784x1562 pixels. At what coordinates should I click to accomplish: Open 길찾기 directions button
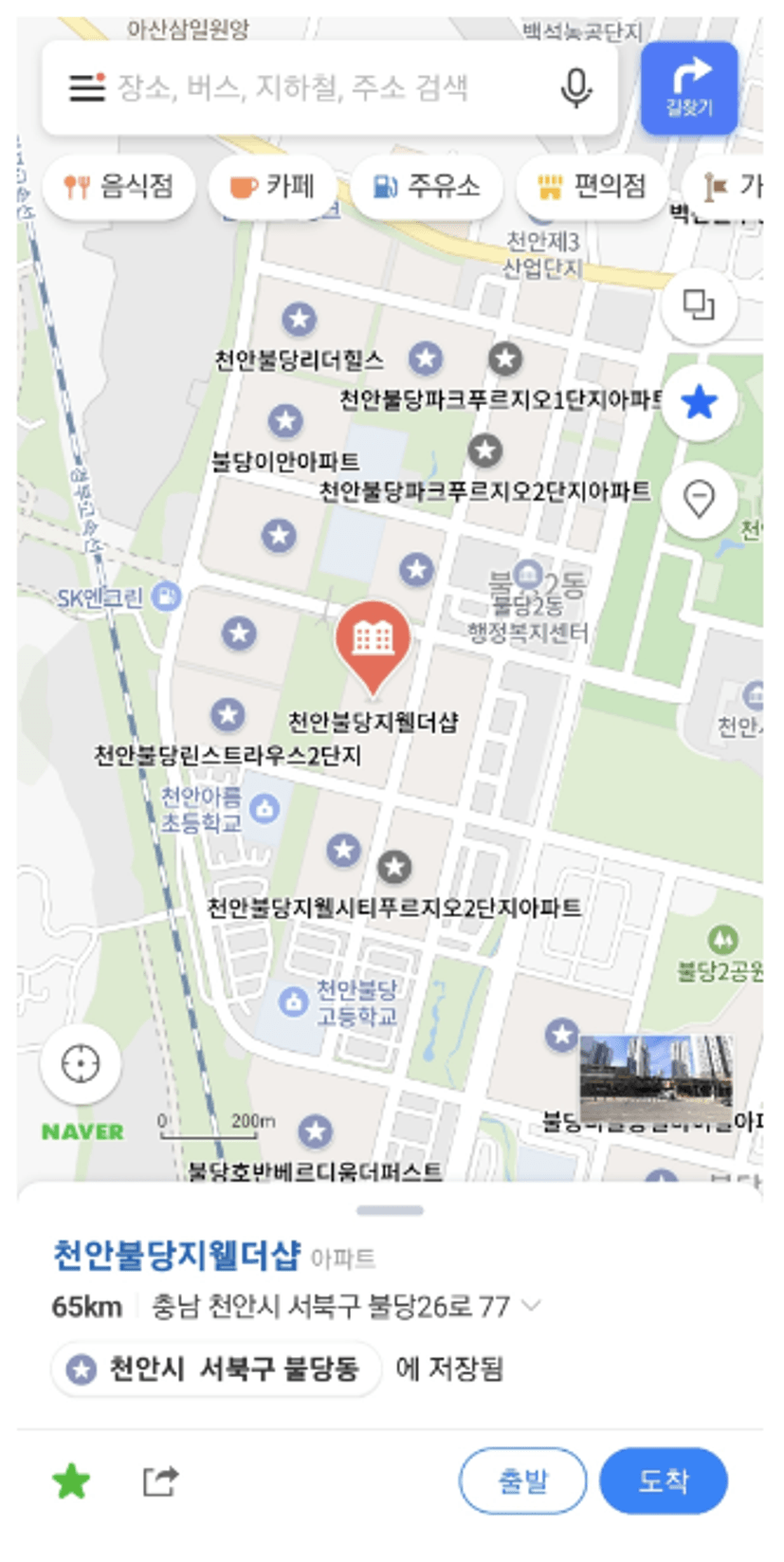coord(689,88)
